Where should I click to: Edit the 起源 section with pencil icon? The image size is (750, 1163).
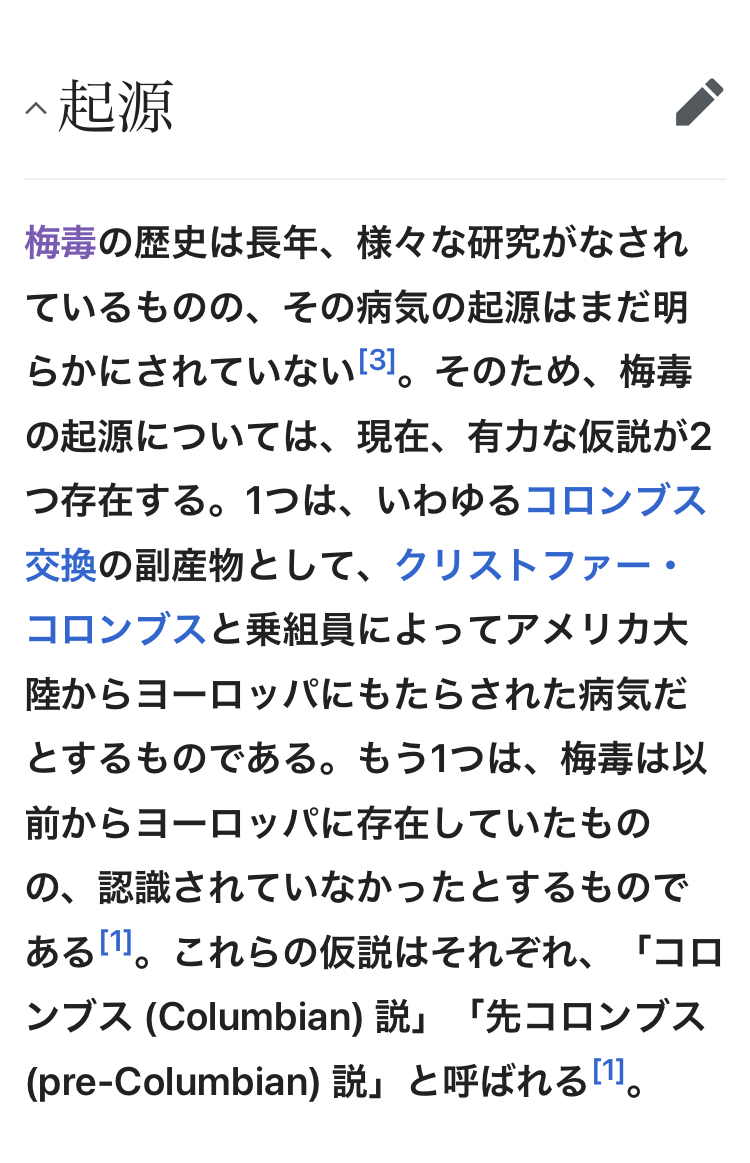[698, 103]
